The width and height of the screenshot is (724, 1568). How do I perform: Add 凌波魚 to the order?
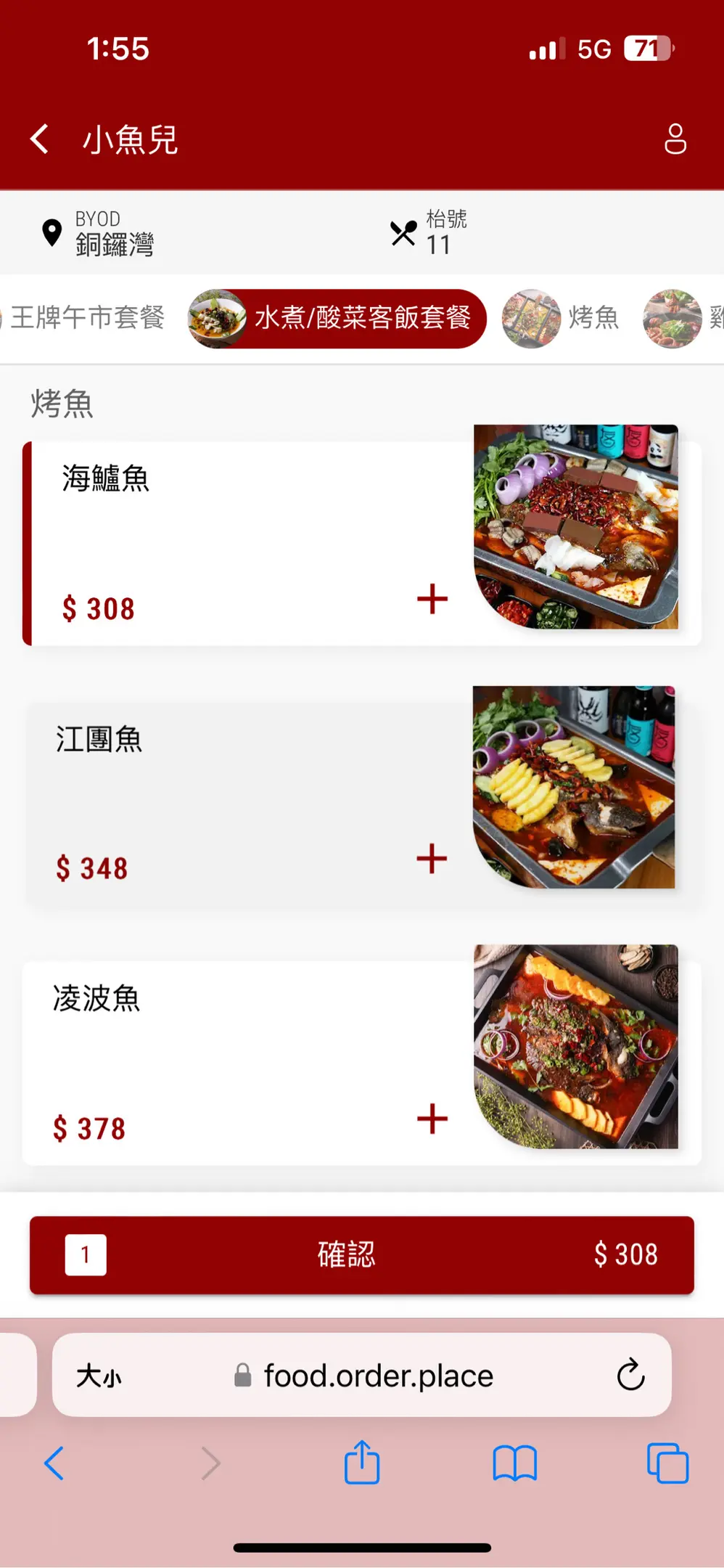432,1119
